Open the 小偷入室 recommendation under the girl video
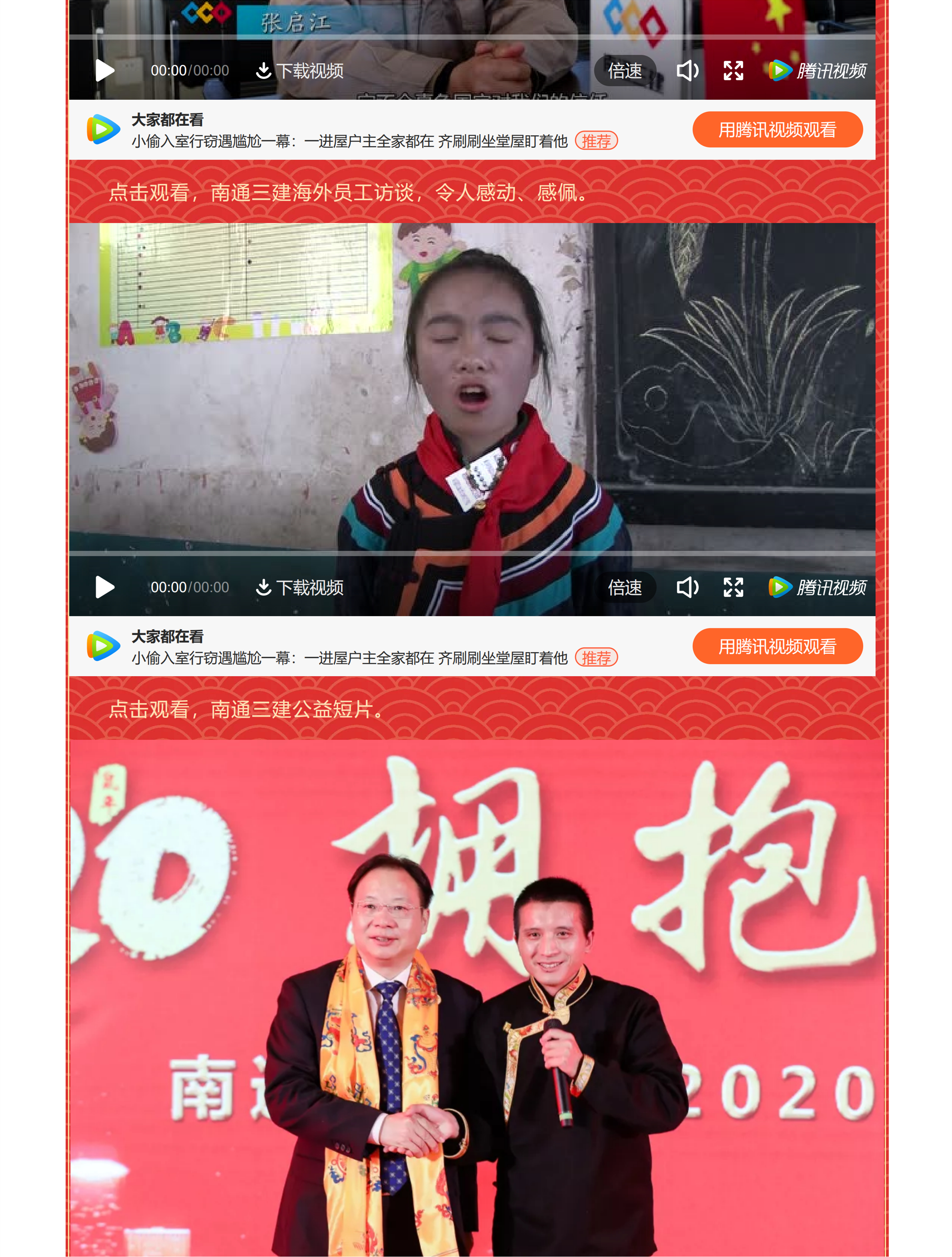 point(350,658)
